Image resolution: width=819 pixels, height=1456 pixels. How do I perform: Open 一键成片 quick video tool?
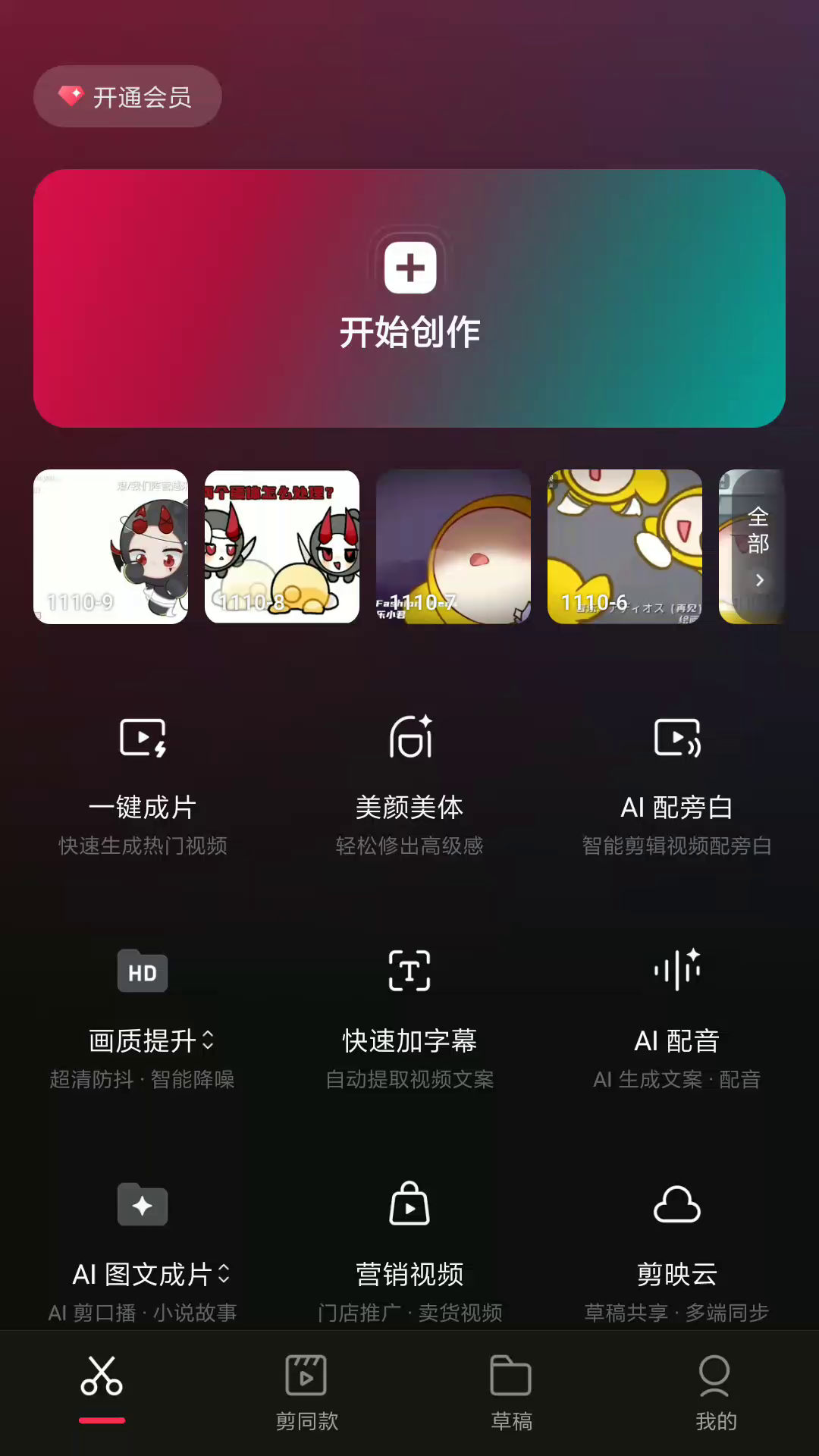143,785
